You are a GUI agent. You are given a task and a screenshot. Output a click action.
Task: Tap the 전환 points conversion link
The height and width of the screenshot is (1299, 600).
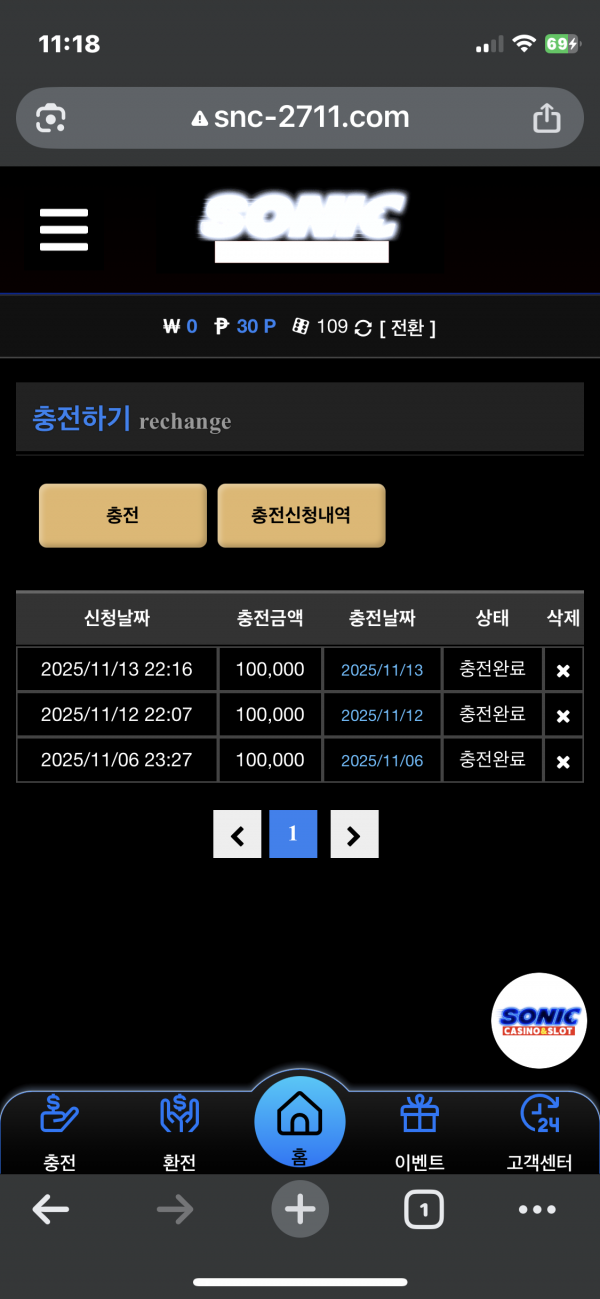(x=407, y=327)
